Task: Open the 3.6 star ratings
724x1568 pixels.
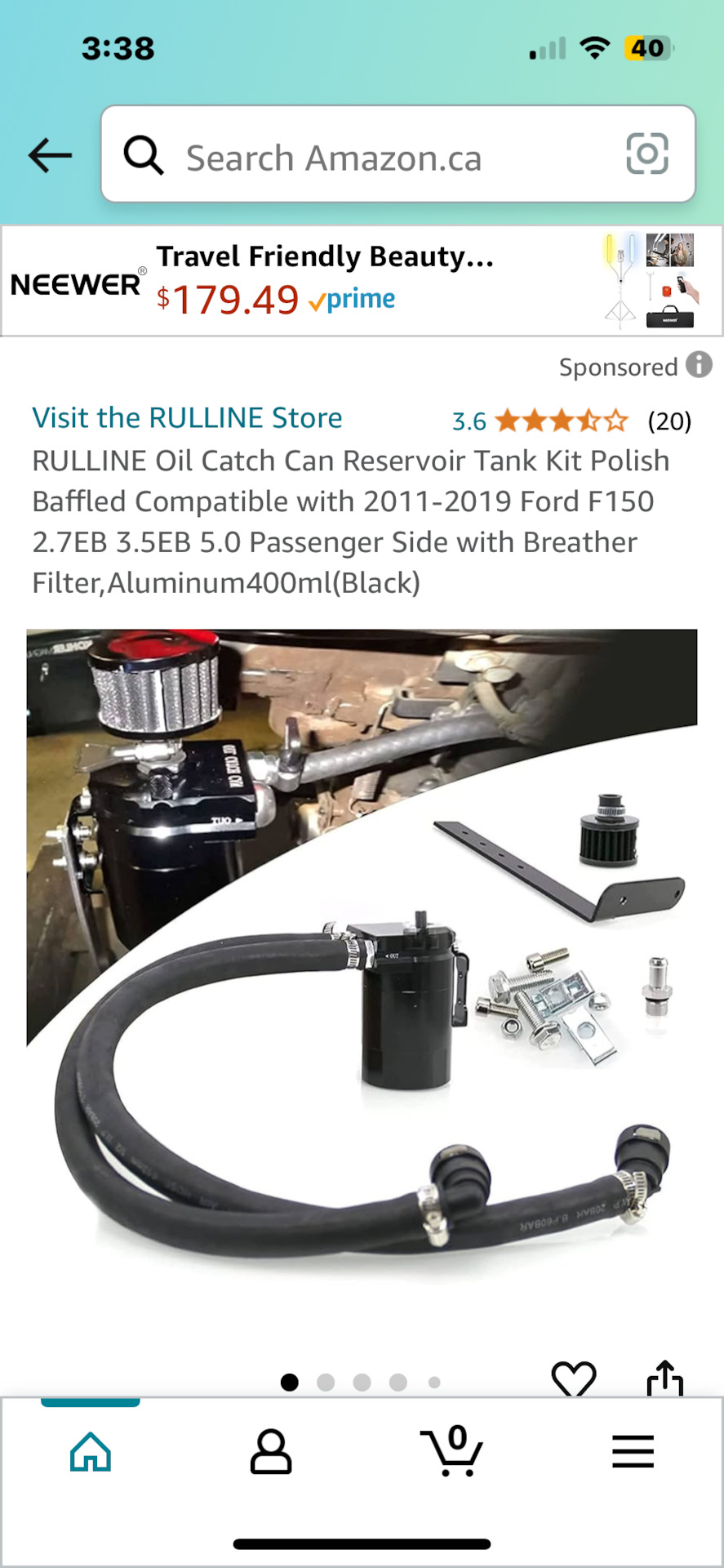Action: pyautogui.click(x=562, y=421)
